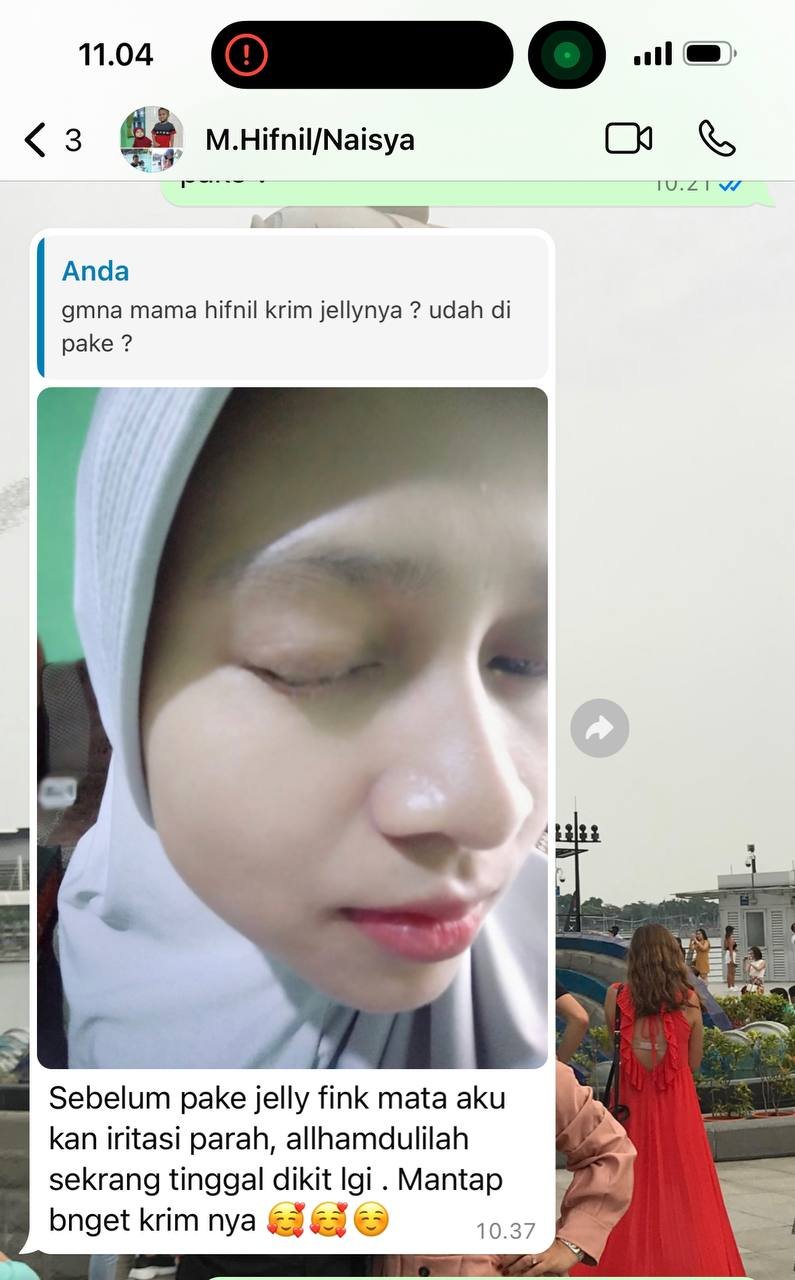795x1280 pixels.
Task: Open M.Hifnil/Naisya contact info
Action: (x=309, y=140)
